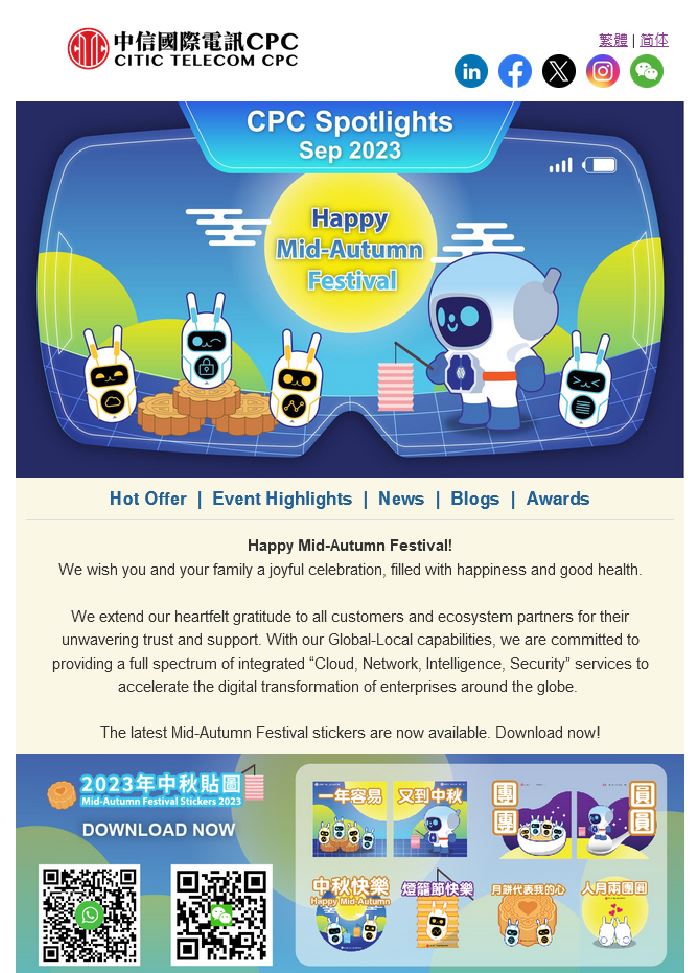The width and height of the screenshot is (700, 973).
Task: Visit the Facebook page
Action: point(515,71)
